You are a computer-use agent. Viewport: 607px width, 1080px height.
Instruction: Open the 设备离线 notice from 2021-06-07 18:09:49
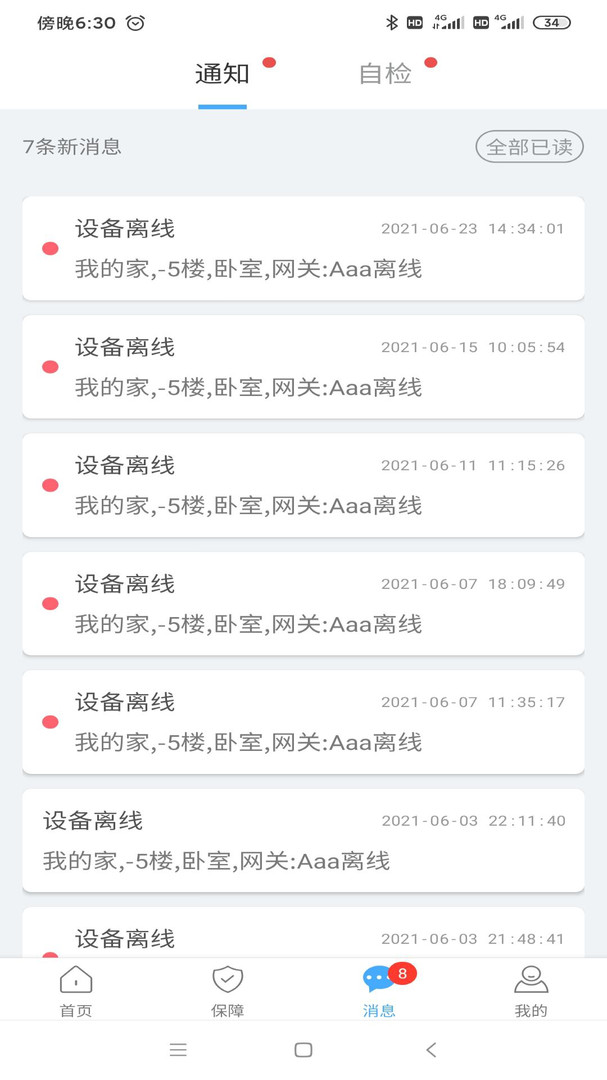(303, 603)
